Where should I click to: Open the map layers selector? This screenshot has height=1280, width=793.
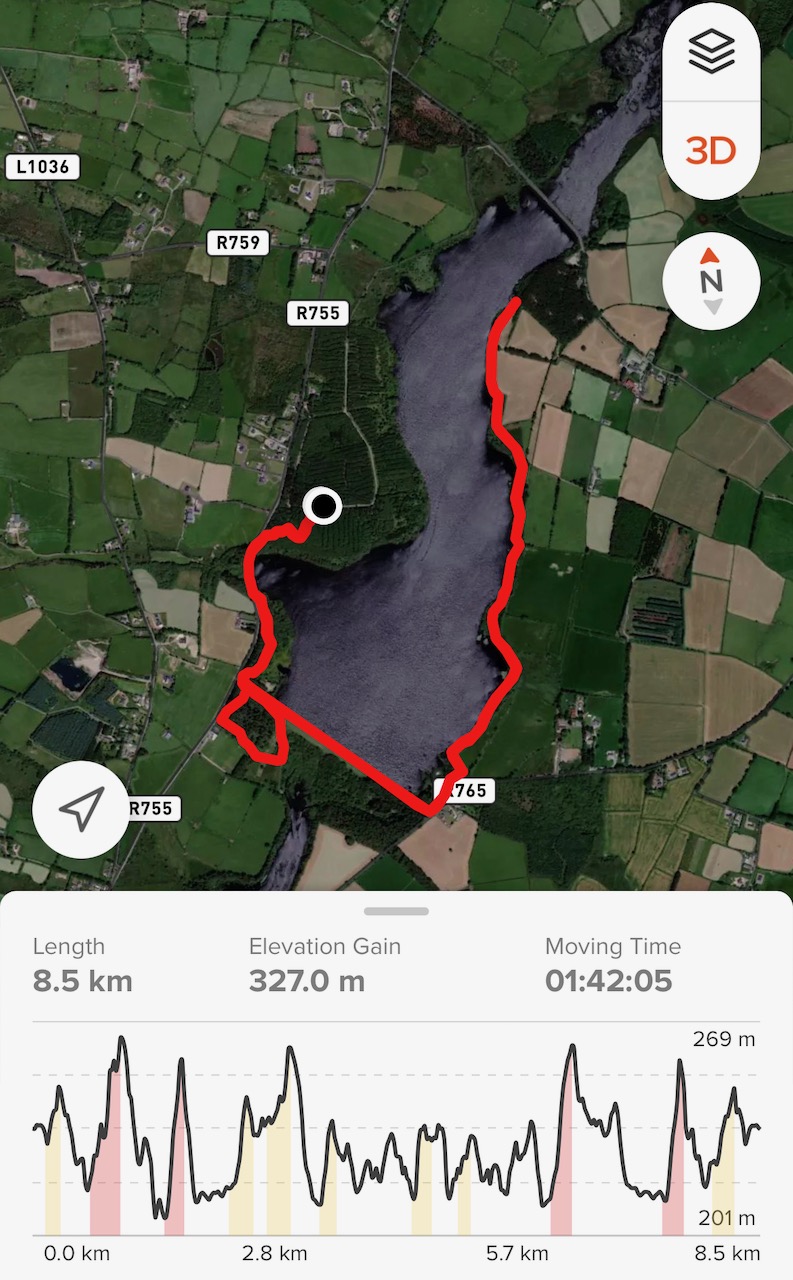tap(711, 51)
